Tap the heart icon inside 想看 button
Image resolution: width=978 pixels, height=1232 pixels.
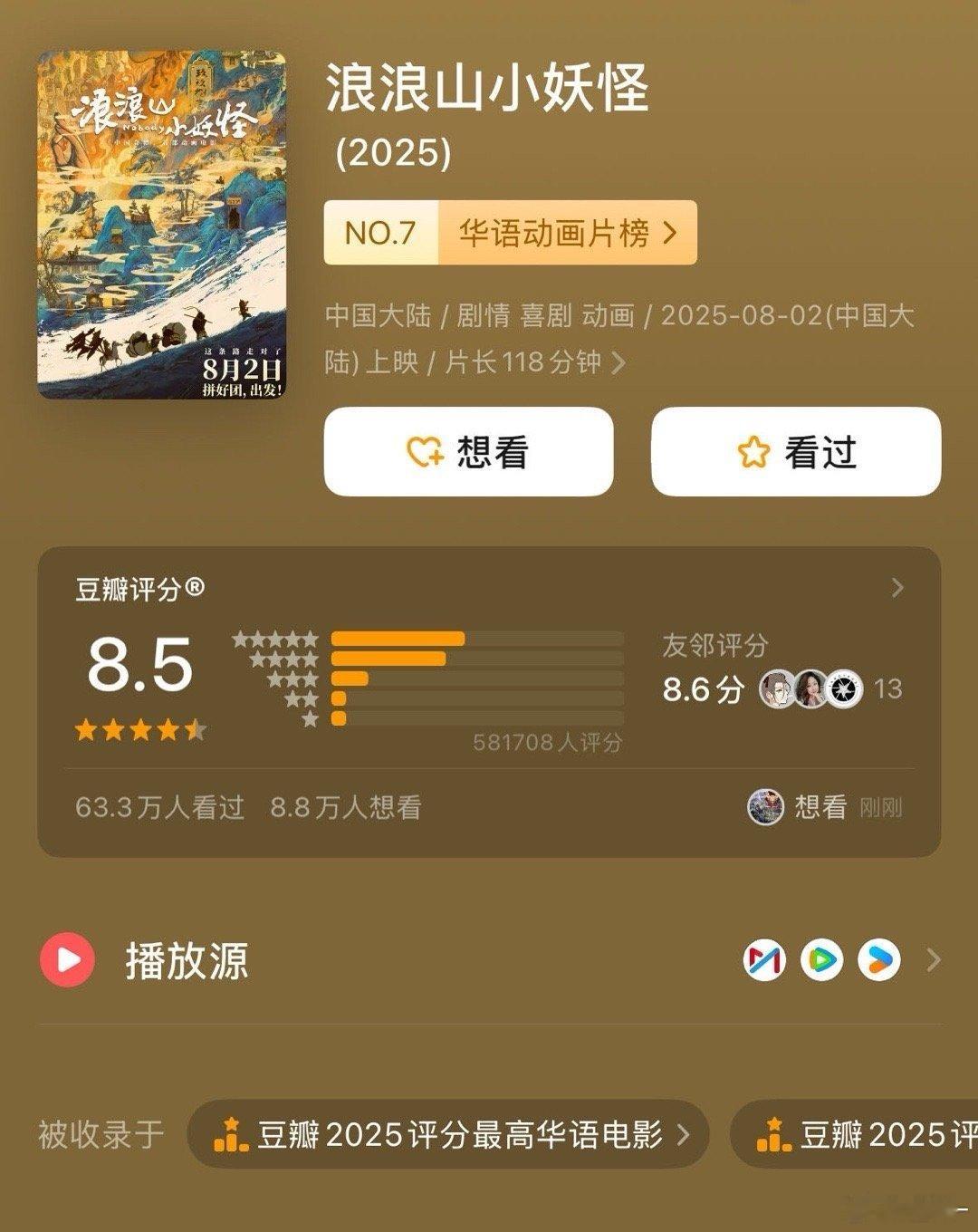424,451
